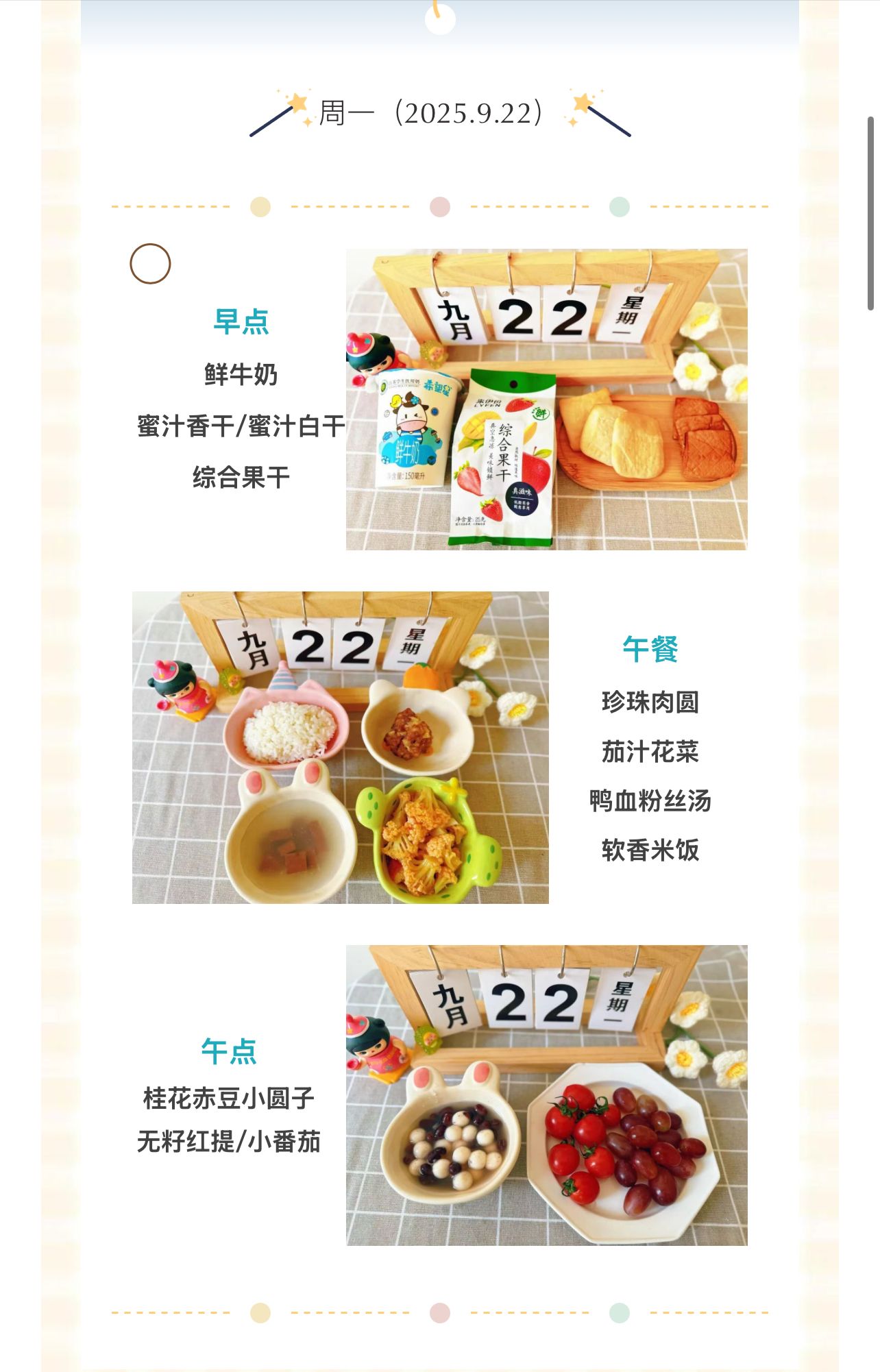View the lunch photo with rice and cauliflower
This screenshot has height=1372, width=880.
click(x=340, y=747)
